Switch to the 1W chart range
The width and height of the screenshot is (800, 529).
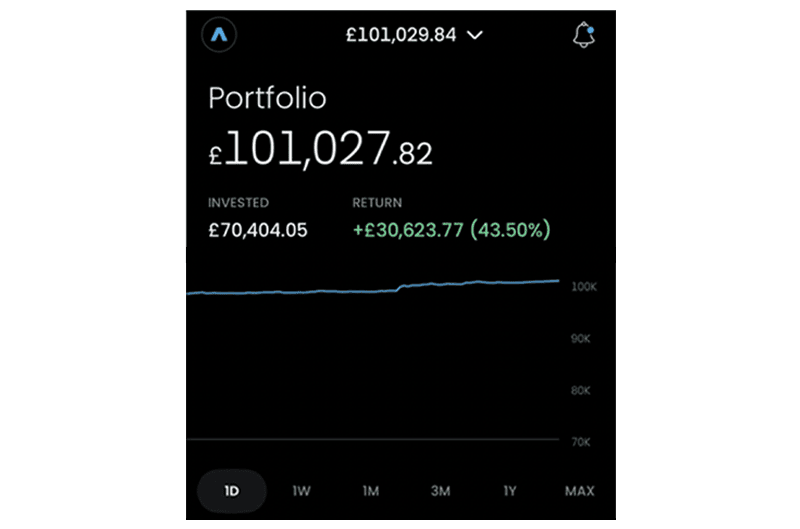pos(301,491)
